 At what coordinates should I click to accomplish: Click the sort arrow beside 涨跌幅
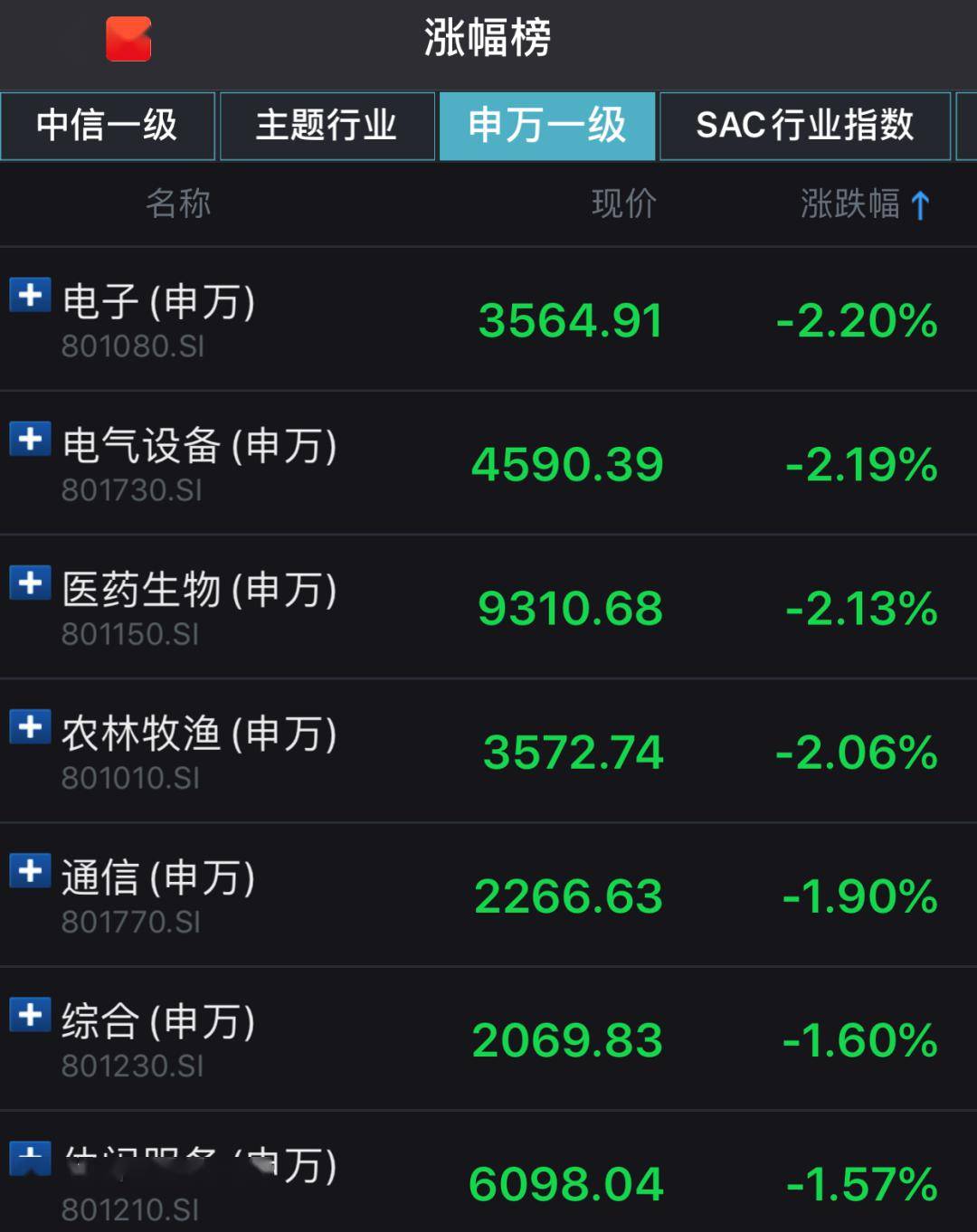pos(921,205)
